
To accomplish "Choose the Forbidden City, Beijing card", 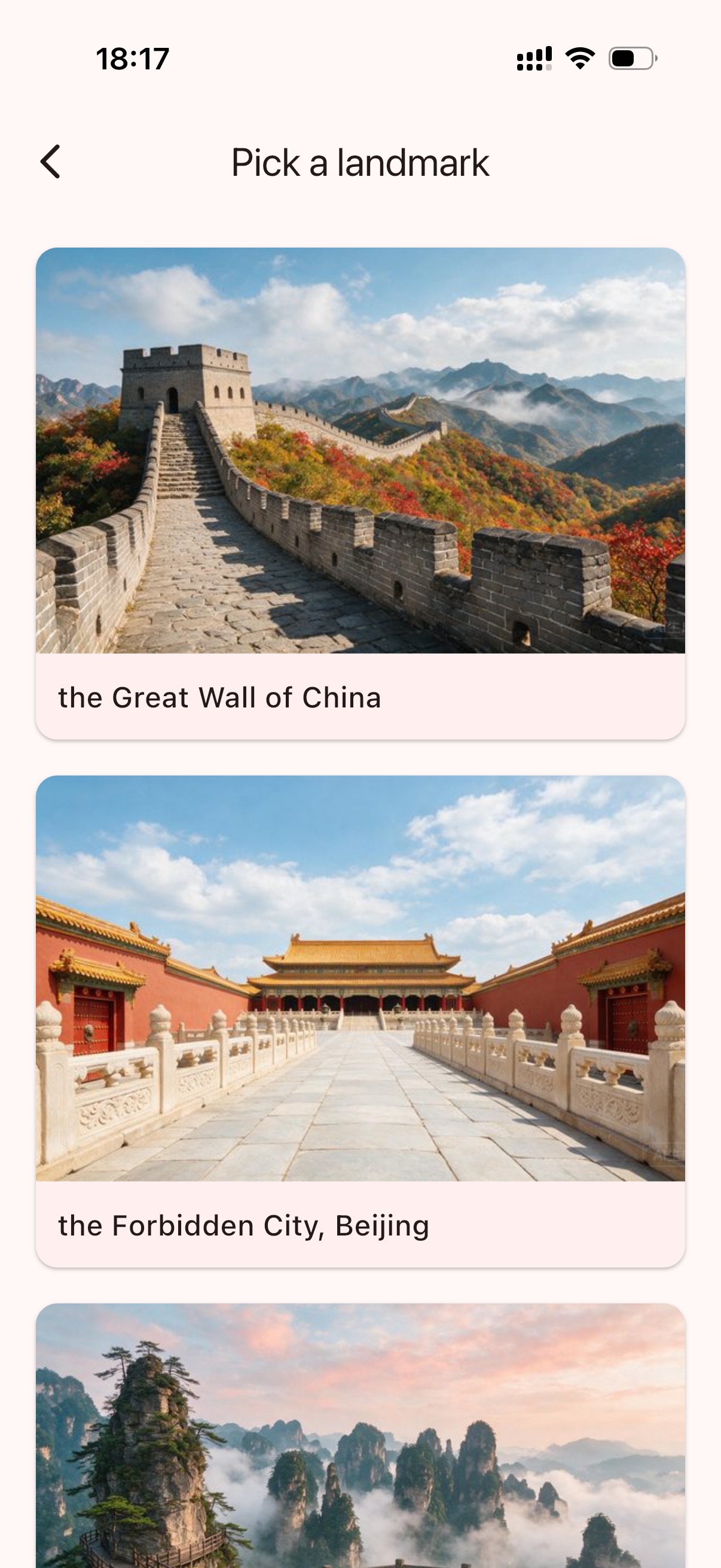I will point(360,1021).
